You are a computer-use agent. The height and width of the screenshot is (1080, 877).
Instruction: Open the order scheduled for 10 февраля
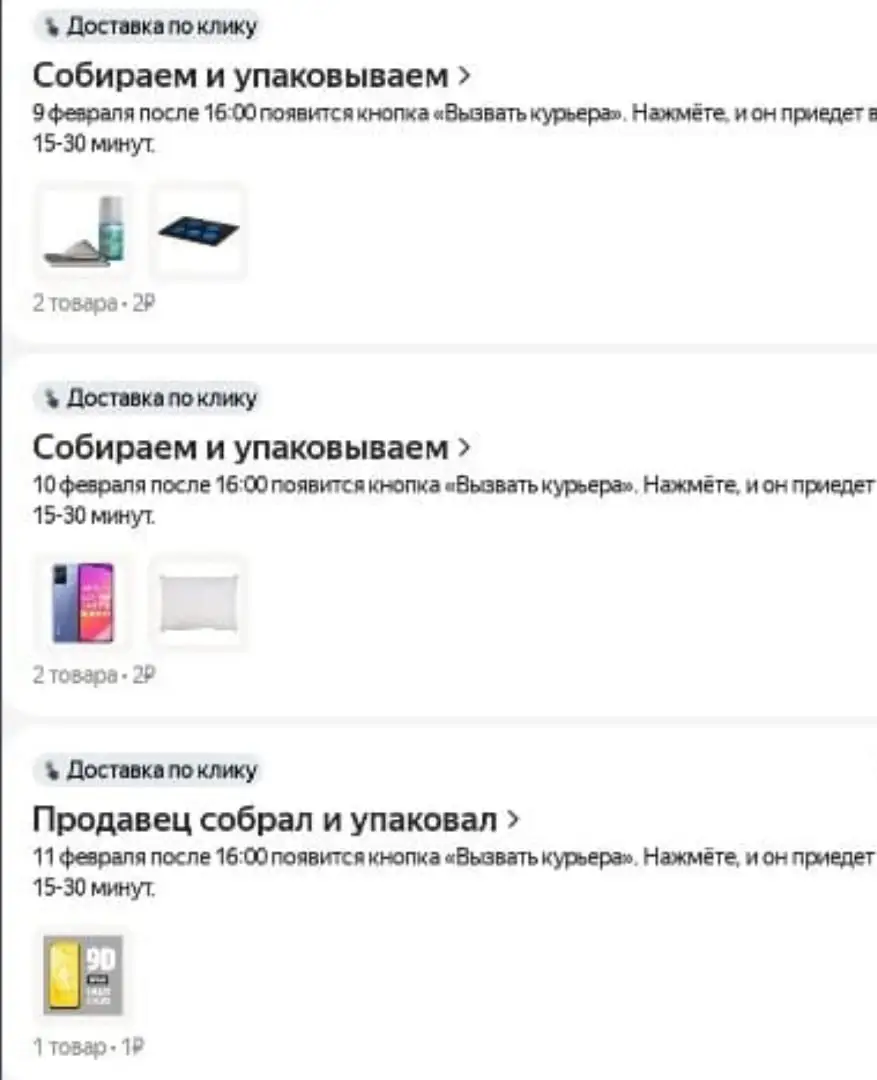point(252,448)
